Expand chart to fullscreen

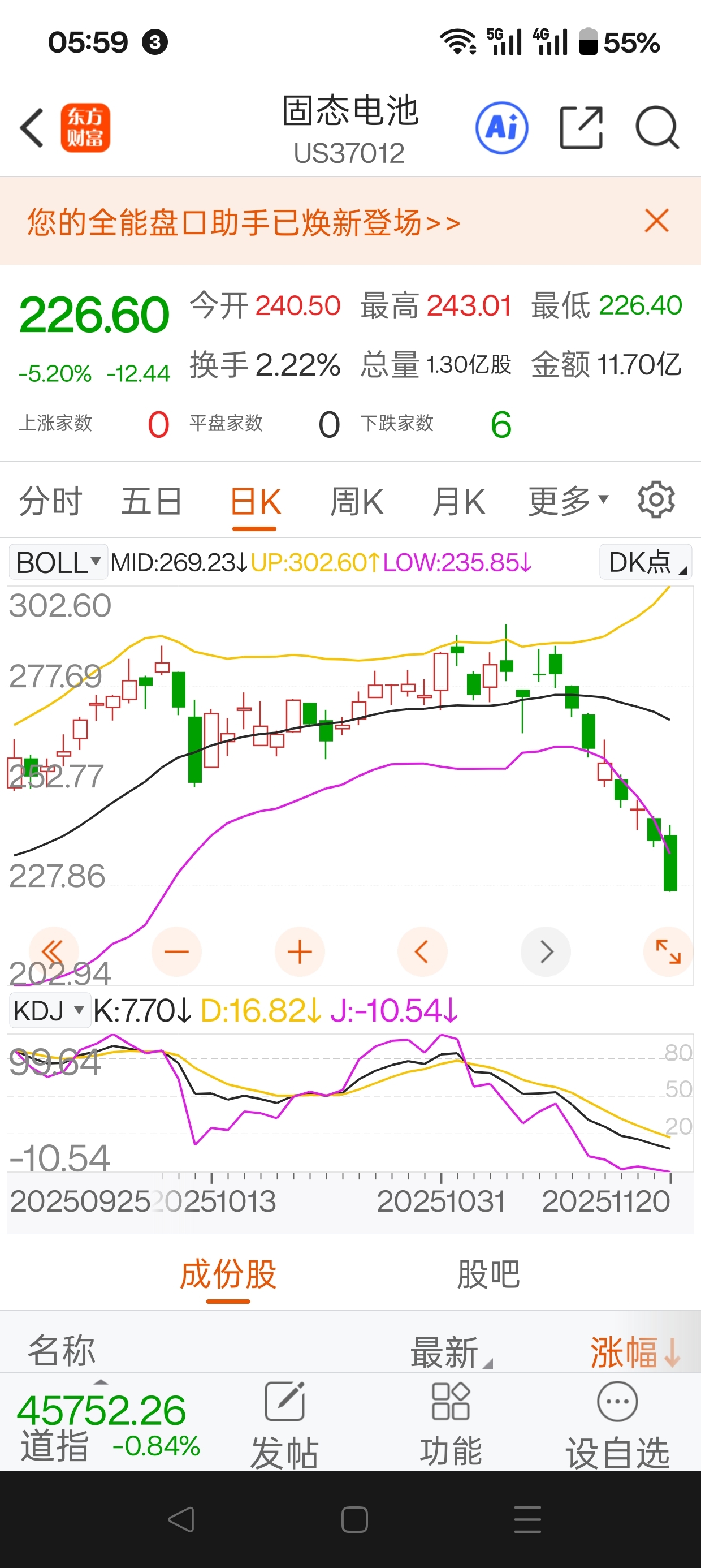tap(668, 951)
